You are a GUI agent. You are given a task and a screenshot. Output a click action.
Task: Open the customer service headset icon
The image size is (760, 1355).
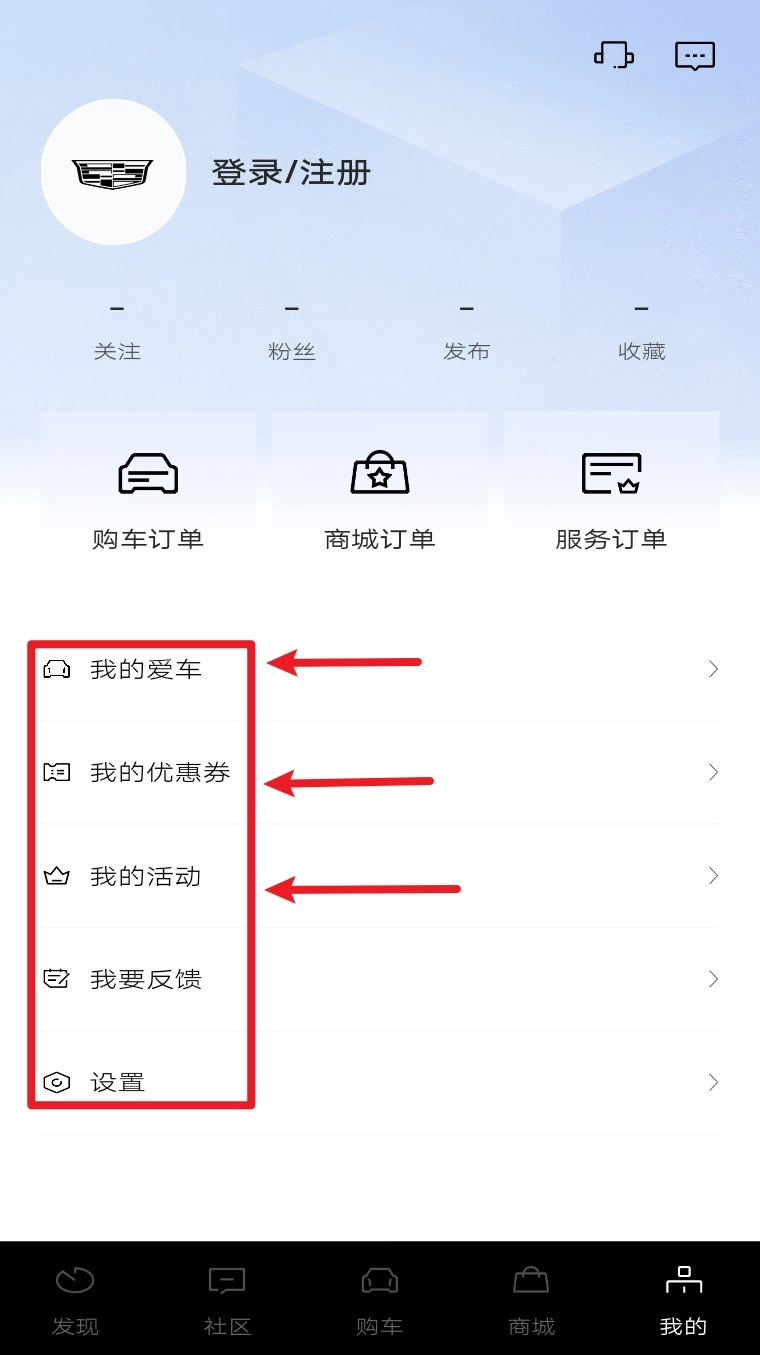point(613,55)
